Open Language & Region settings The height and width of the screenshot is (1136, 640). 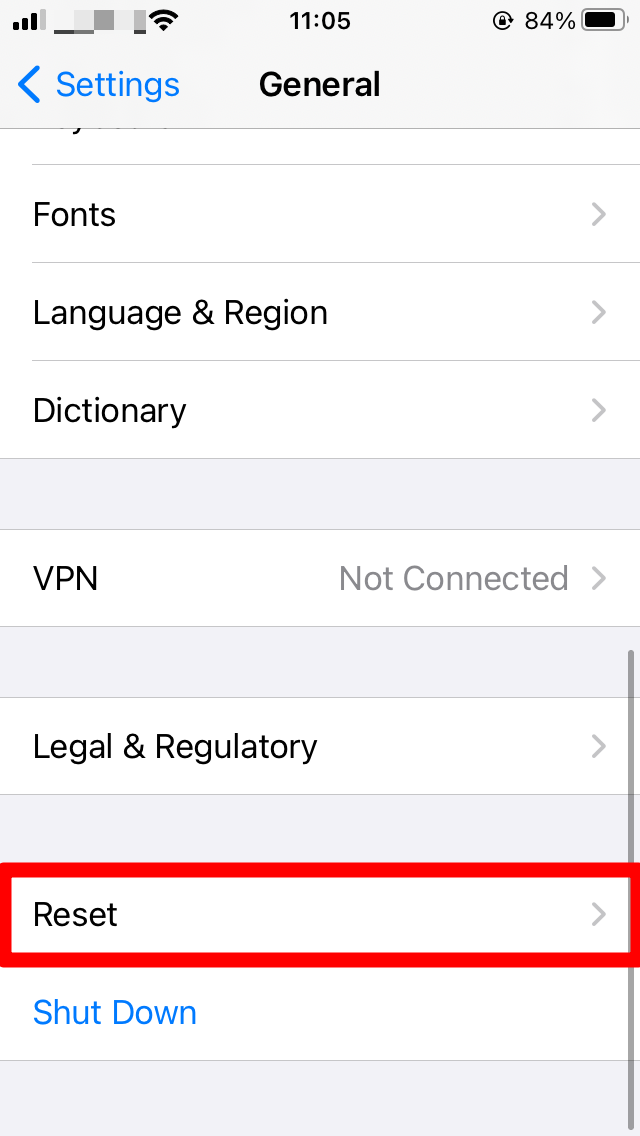pyautogui.click(x=320, y=312)
